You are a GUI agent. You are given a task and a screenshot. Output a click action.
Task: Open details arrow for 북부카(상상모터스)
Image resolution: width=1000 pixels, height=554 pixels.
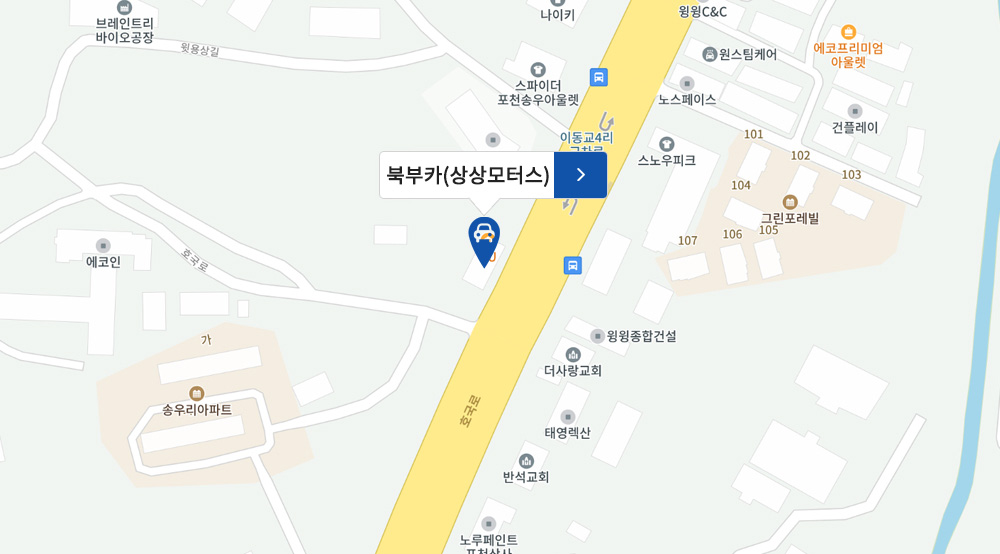(580, 175)
